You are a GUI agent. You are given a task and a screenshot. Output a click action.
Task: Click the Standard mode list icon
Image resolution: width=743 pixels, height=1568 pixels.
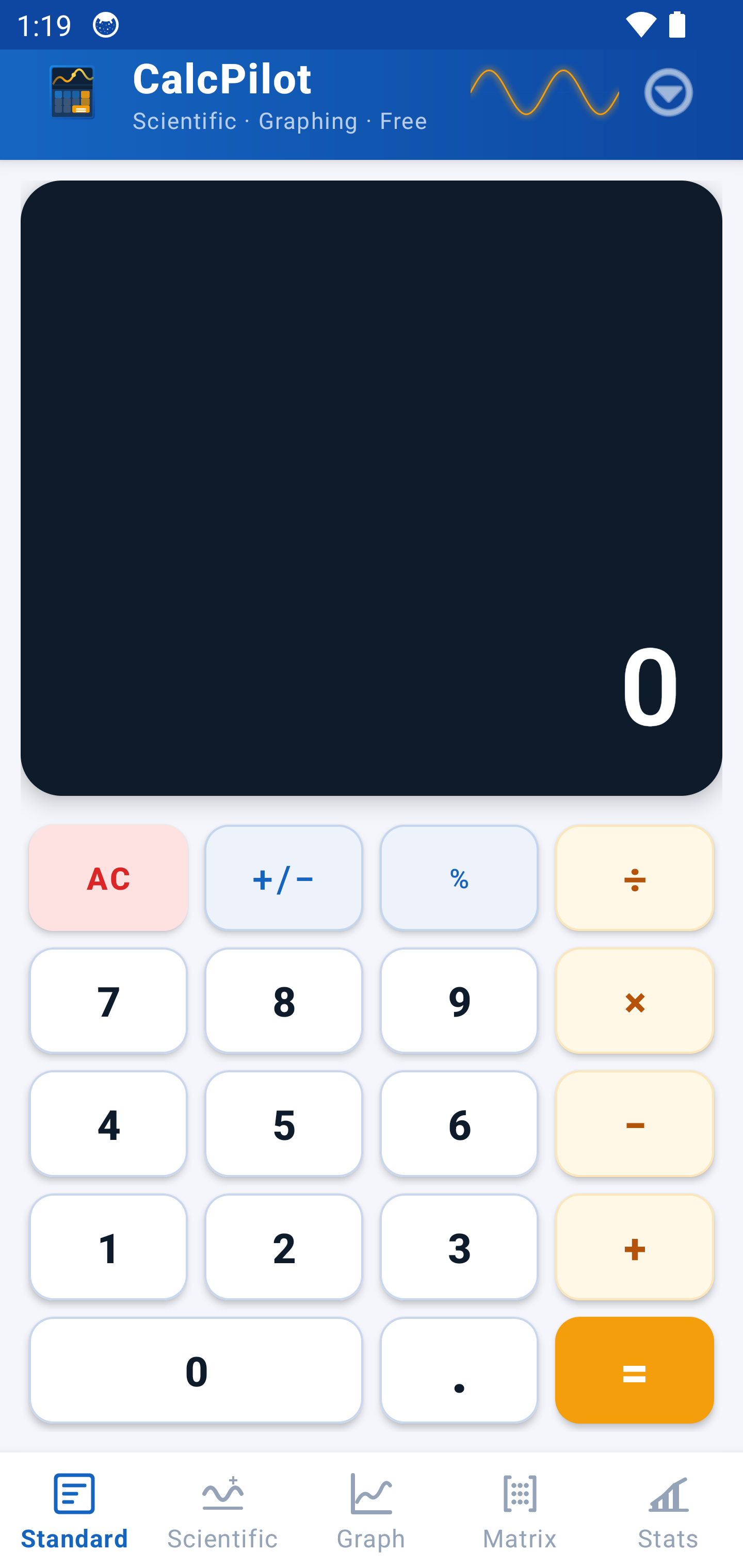tap(74, 1493)
